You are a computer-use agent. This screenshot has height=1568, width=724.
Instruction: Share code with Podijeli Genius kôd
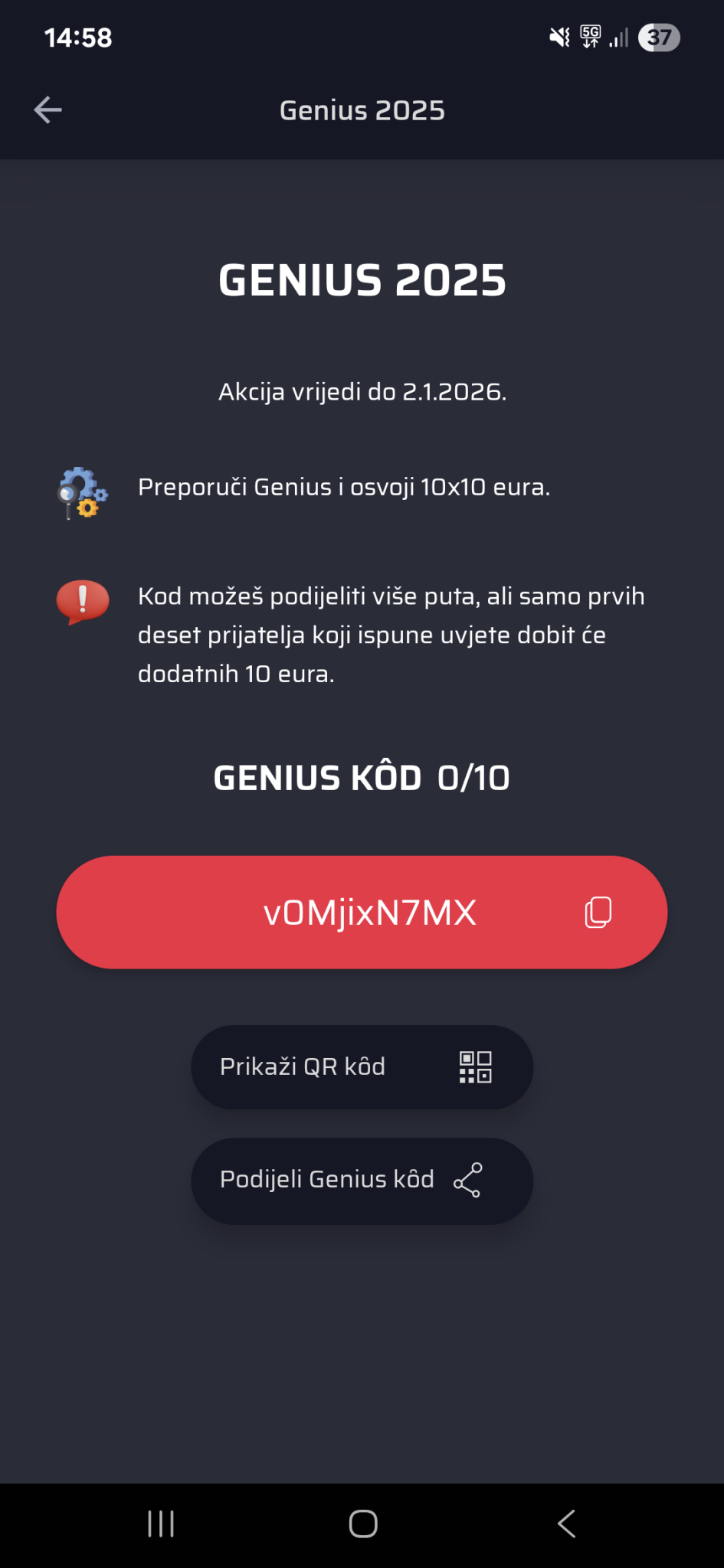pyautogui.click(x=362, y=1180)
